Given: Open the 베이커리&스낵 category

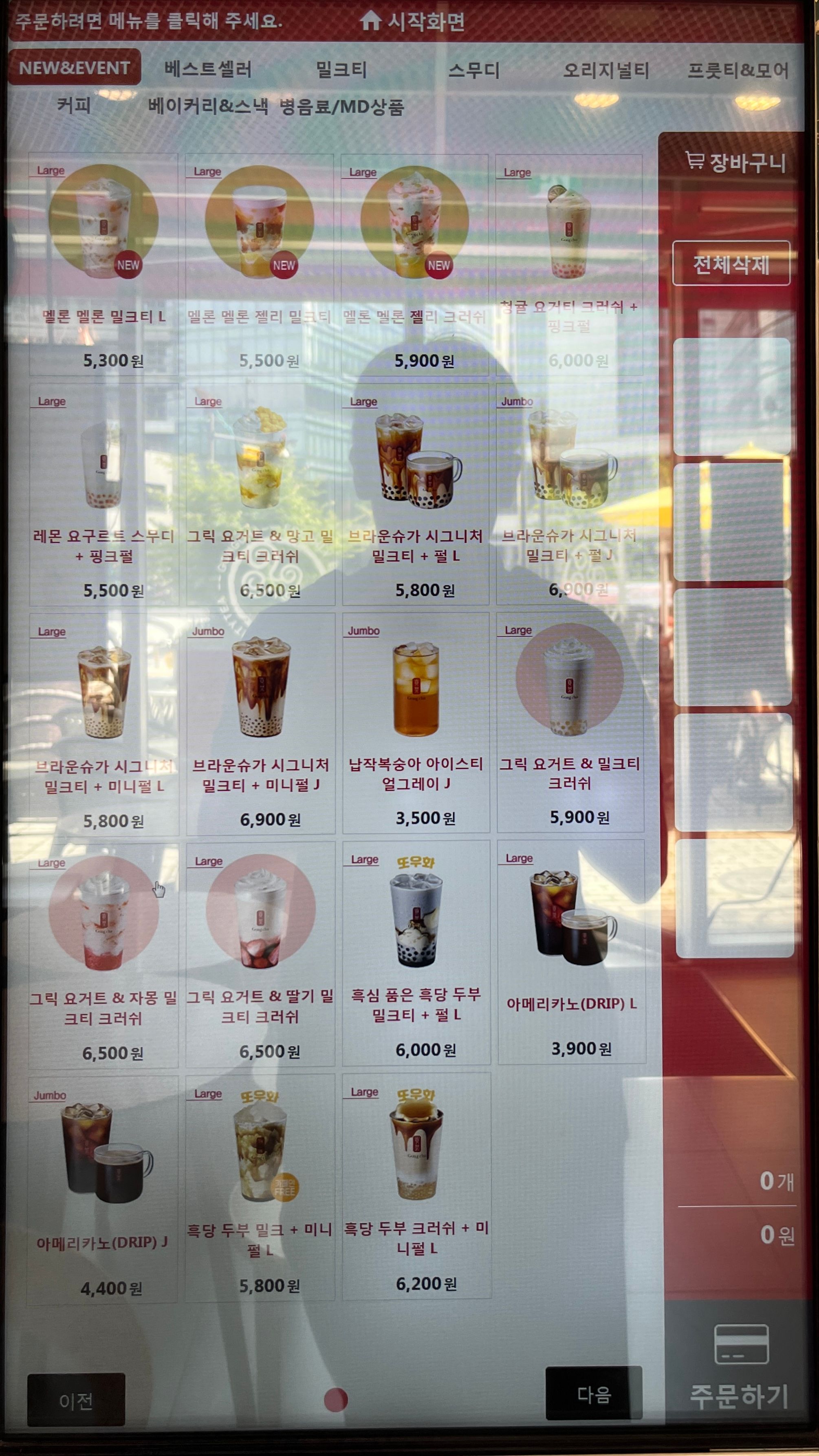Looking at the screenshot, I should pos(208,106).
